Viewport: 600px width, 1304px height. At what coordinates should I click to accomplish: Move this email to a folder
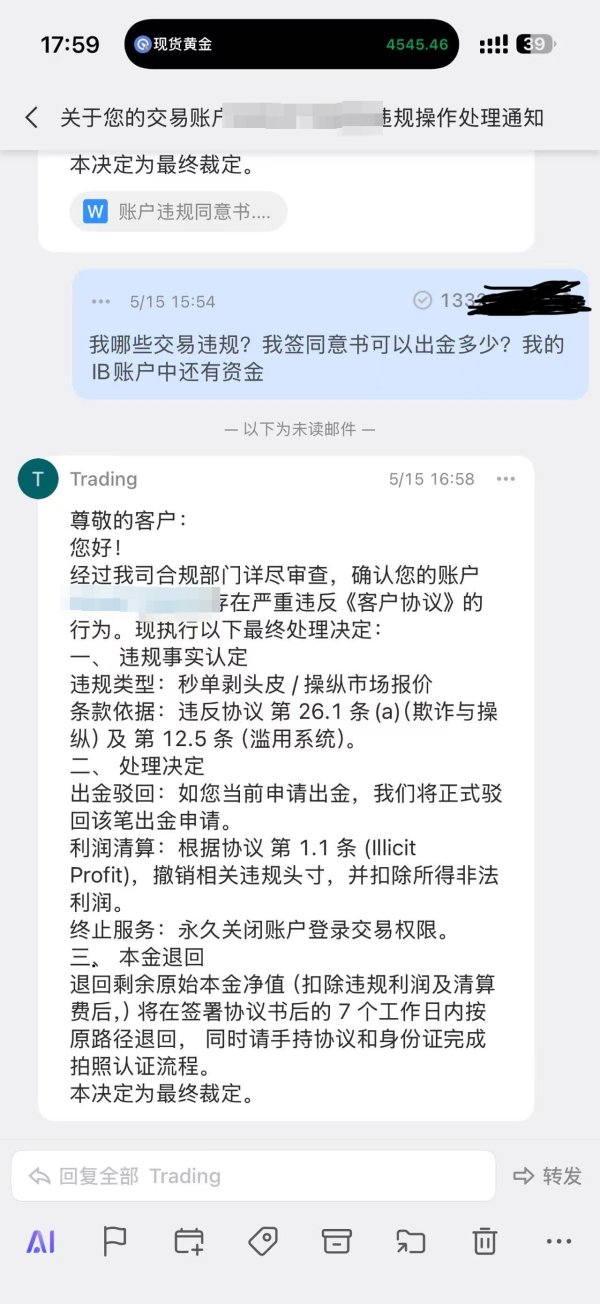(410, 1242)
